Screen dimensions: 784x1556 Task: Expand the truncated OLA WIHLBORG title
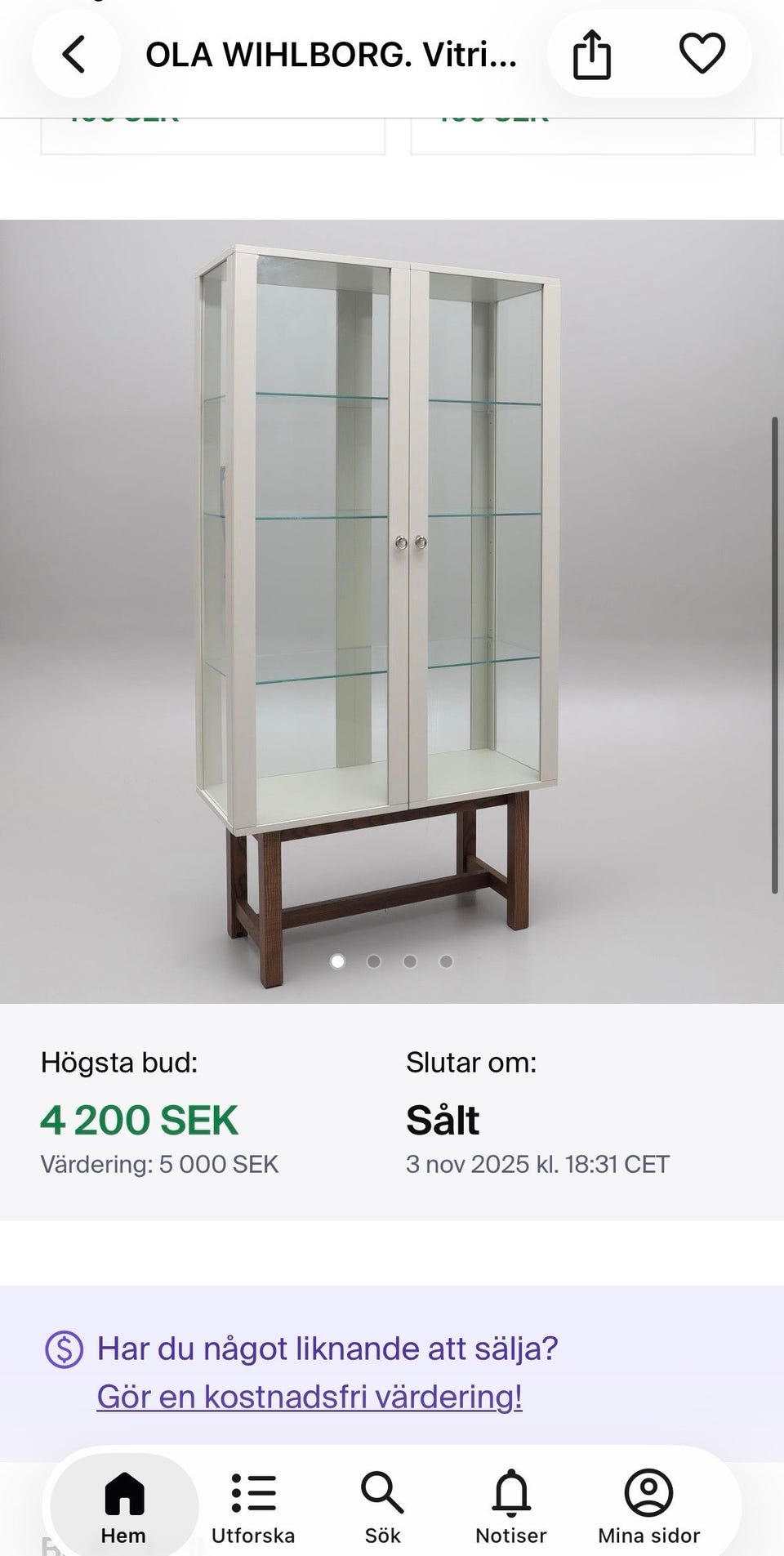[331, 54]
